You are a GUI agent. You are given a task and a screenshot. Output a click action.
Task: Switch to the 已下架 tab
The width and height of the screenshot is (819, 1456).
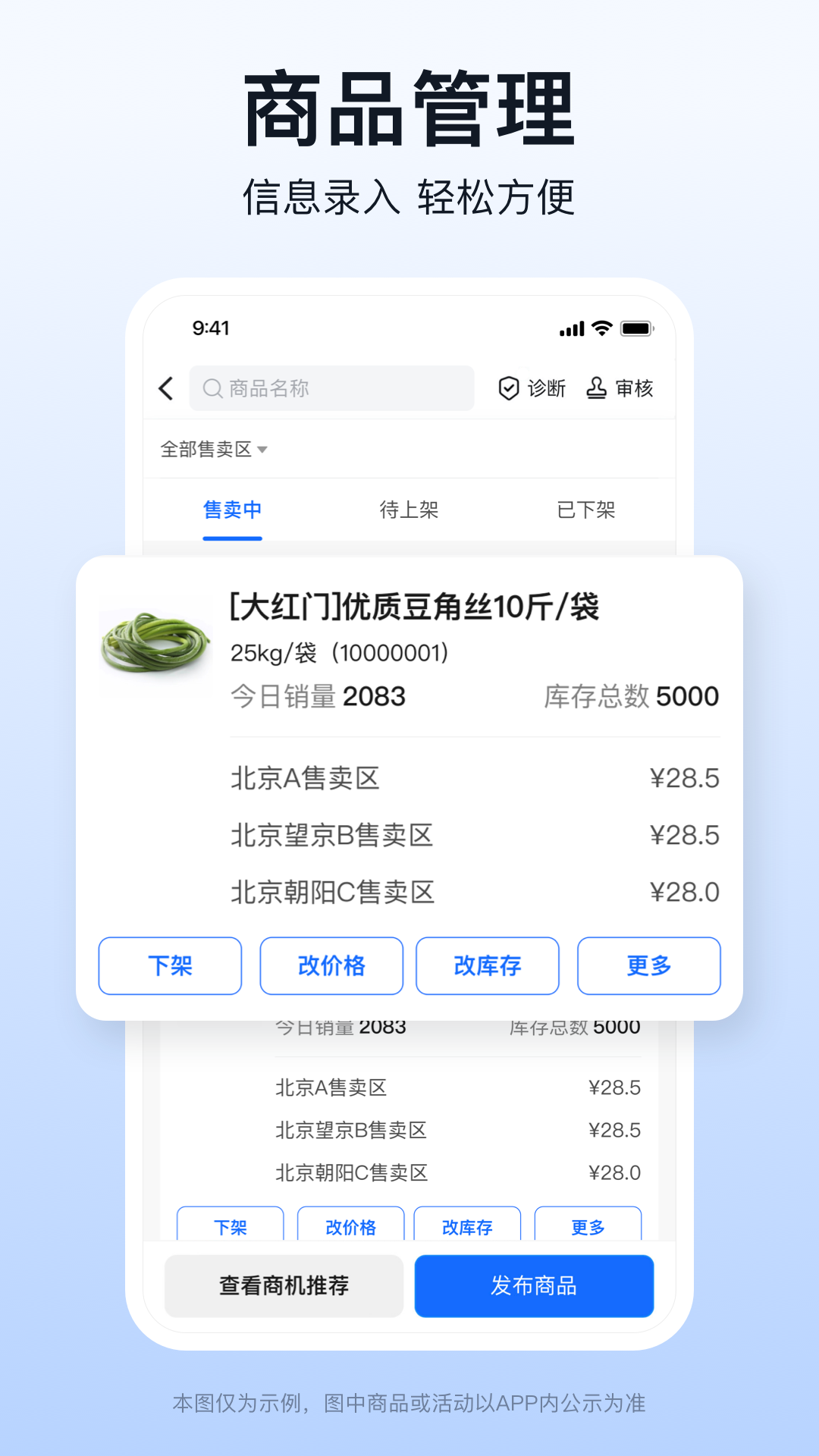click(585, 510)
